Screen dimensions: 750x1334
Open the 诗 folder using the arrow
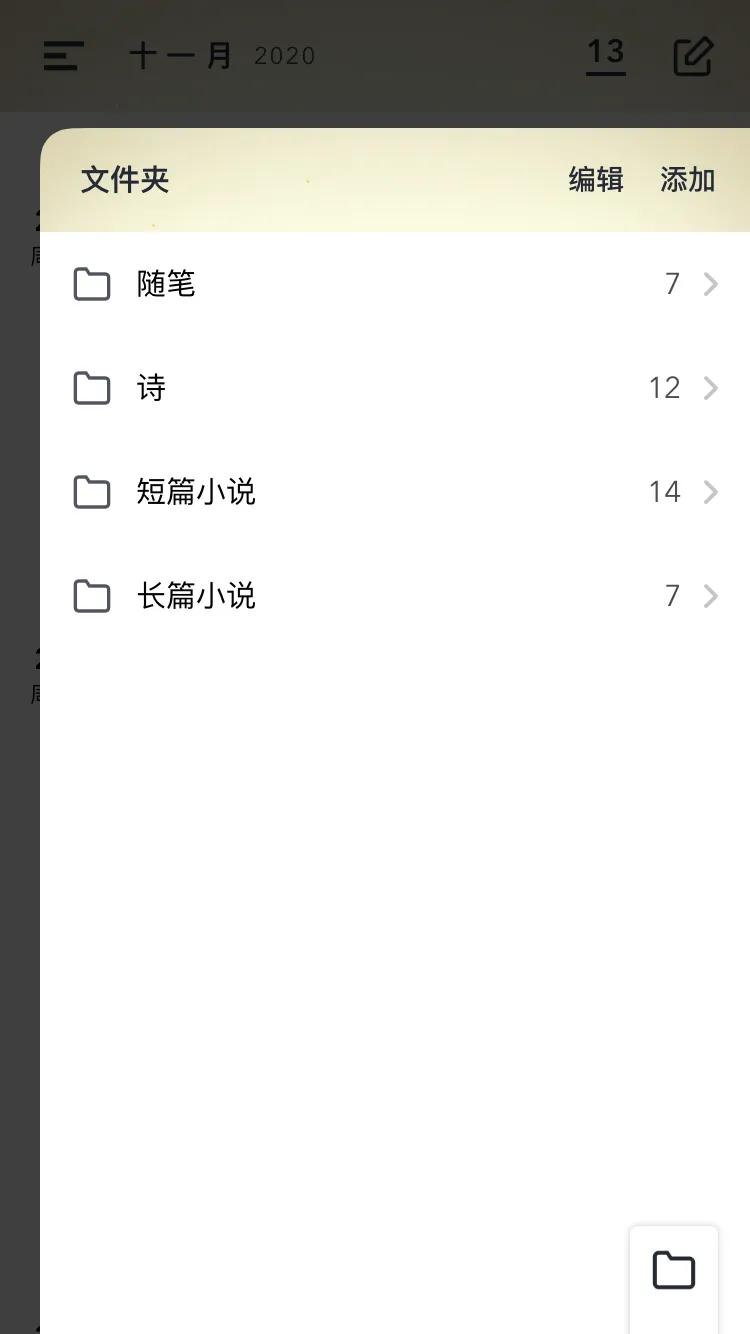click(711, 388)
